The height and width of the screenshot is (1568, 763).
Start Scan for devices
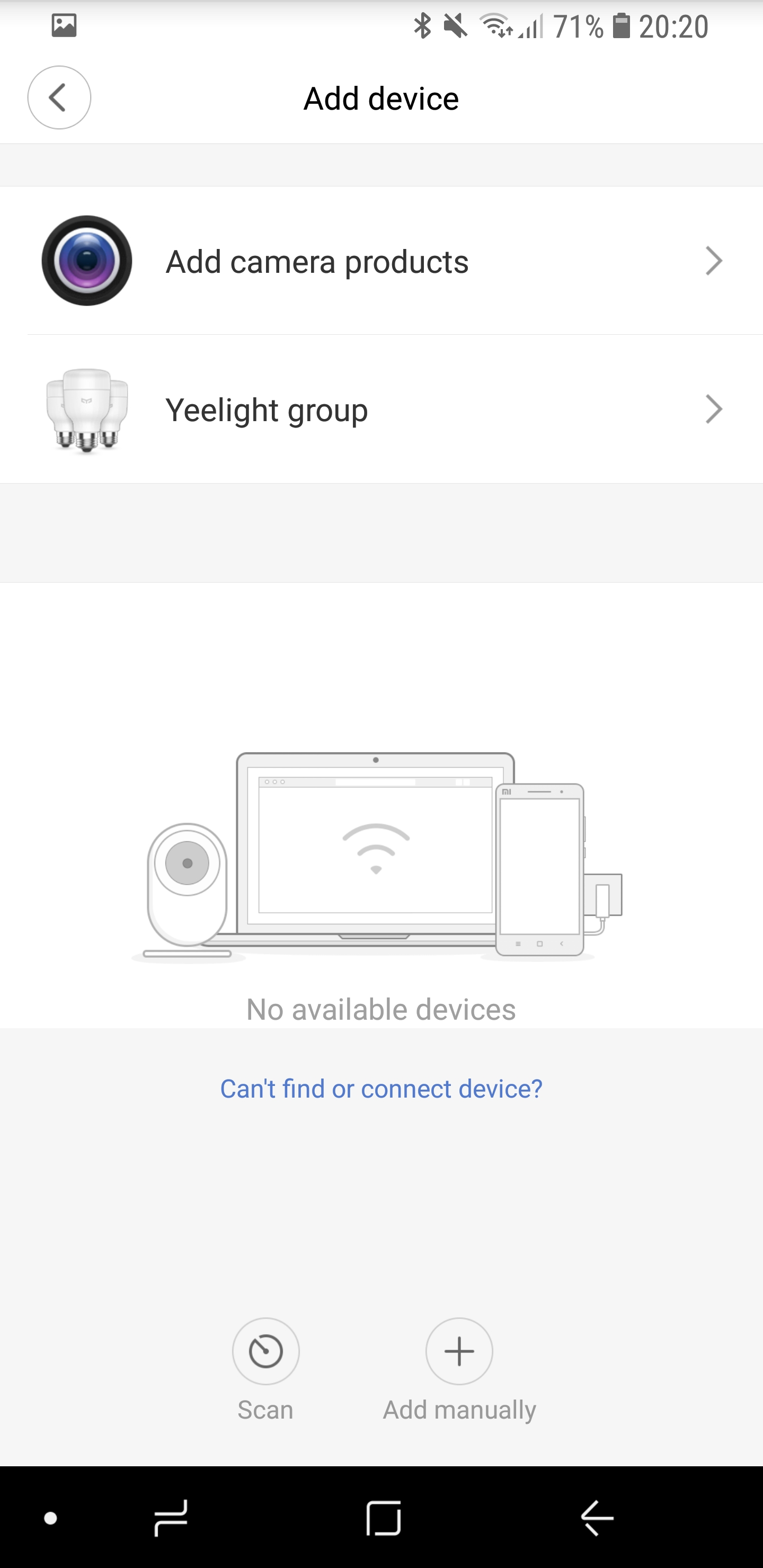[265, 1351]
